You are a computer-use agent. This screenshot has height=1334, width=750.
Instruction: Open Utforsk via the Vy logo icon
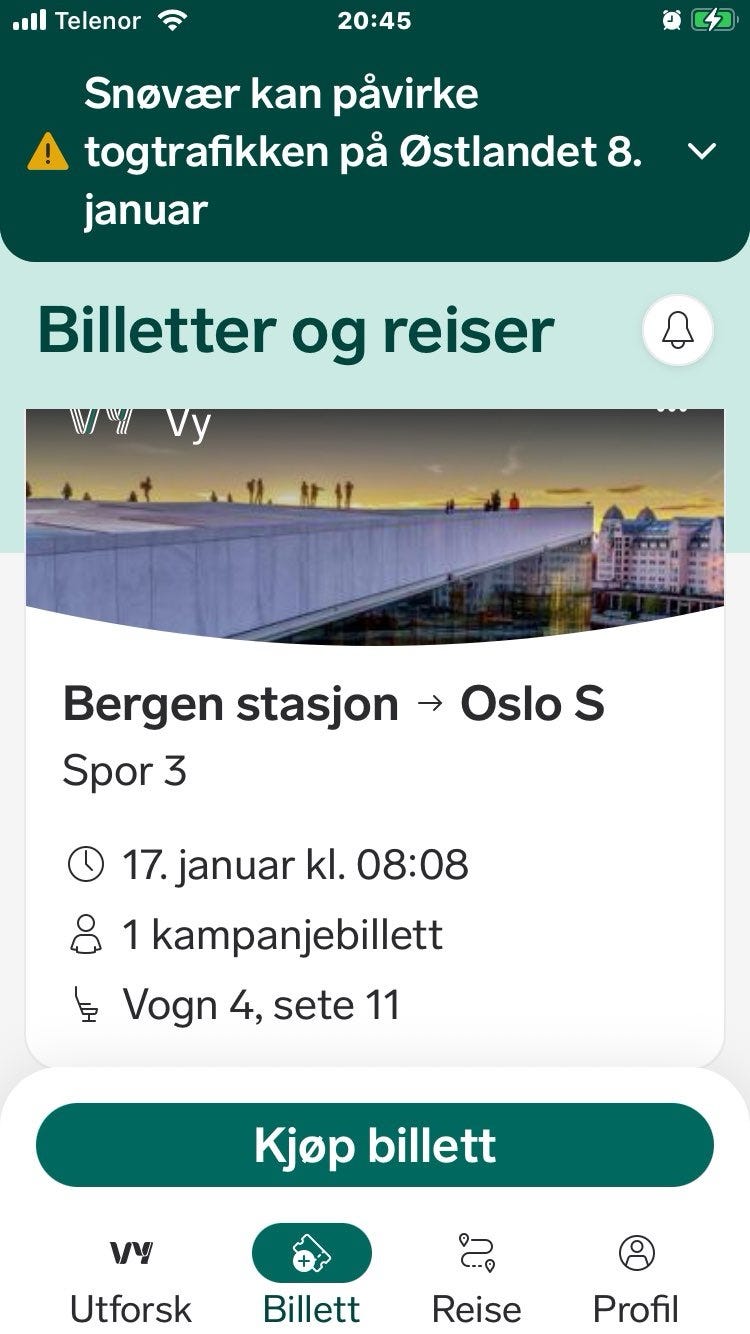131,1252
